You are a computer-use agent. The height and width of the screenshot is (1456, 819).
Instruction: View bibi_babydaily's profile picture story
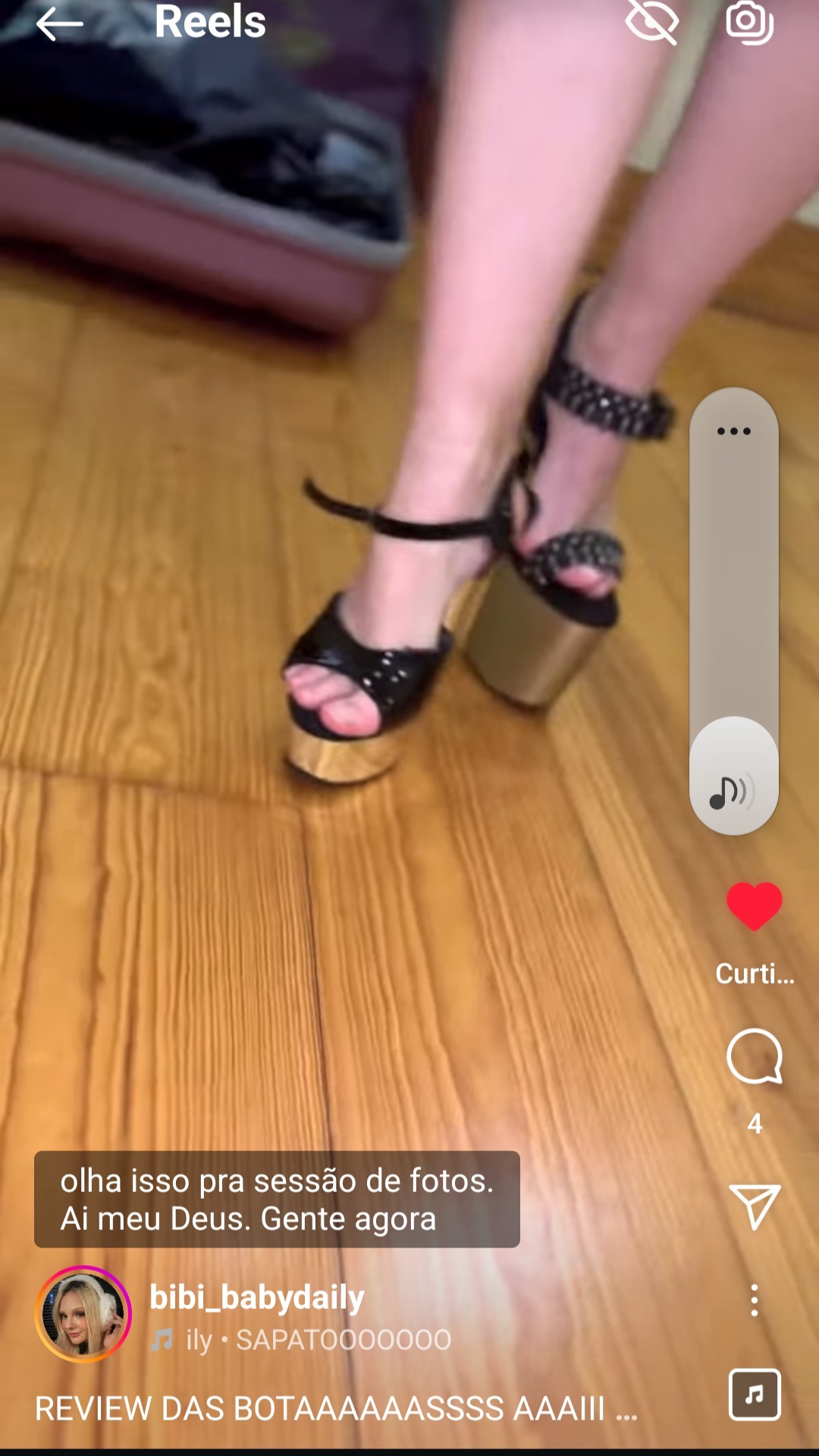coord(83,1314)
